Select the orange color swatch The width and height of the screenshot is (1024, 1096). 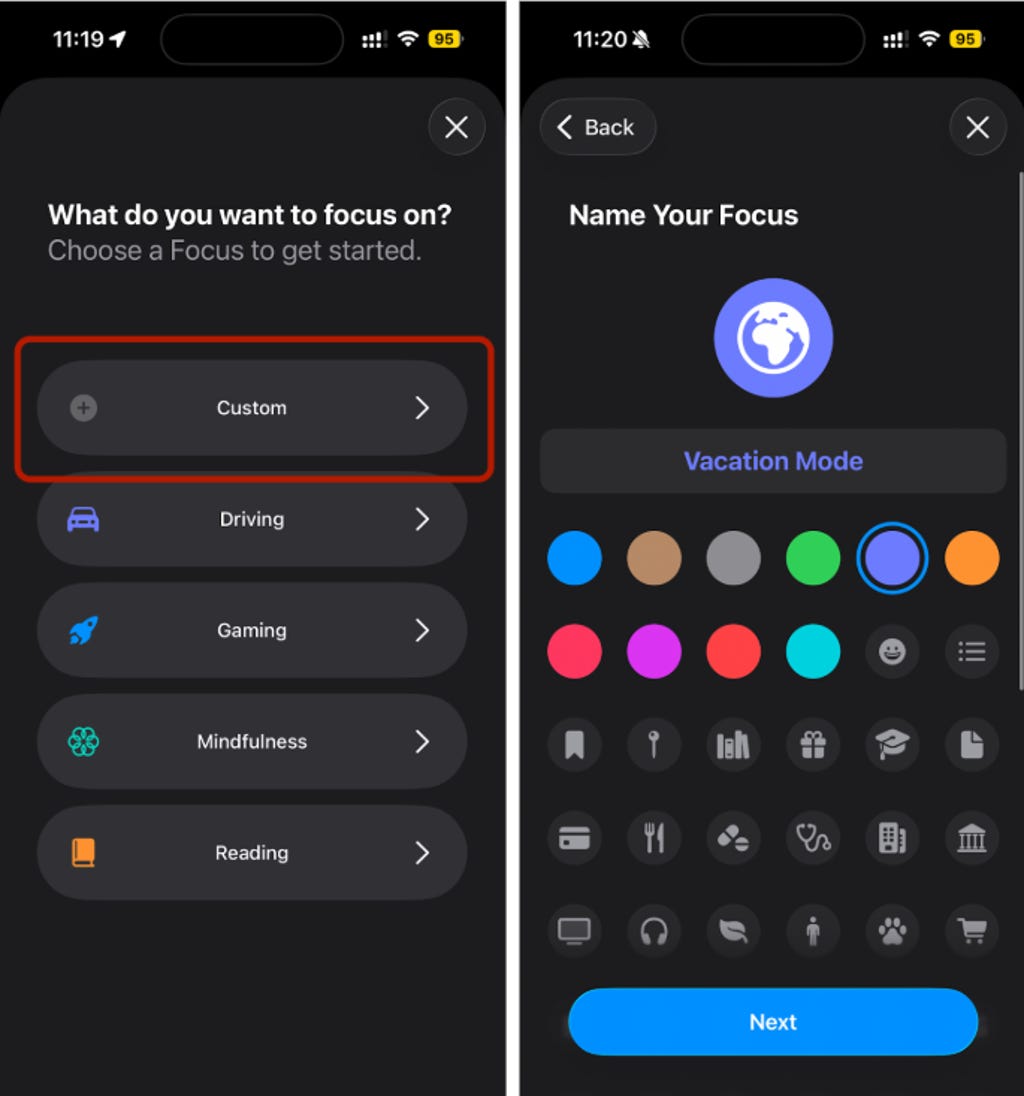(971, 558)
